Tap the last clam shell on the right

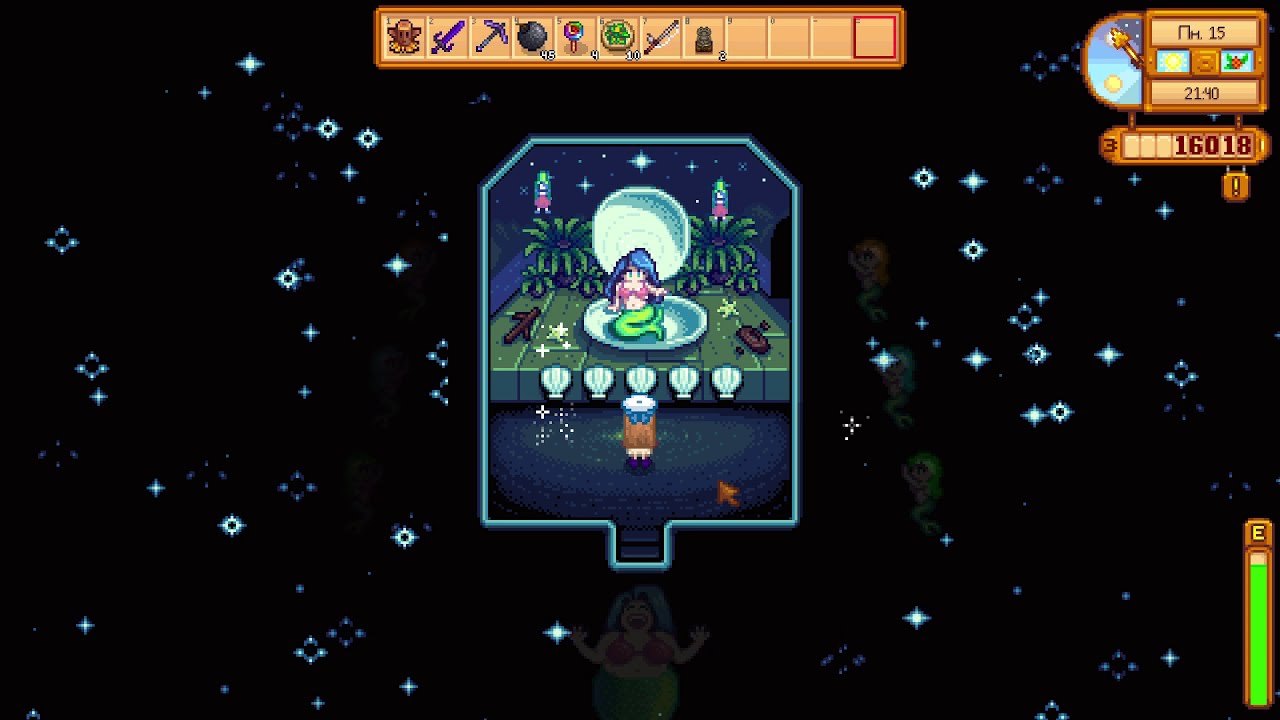click(x=726, y=382)
